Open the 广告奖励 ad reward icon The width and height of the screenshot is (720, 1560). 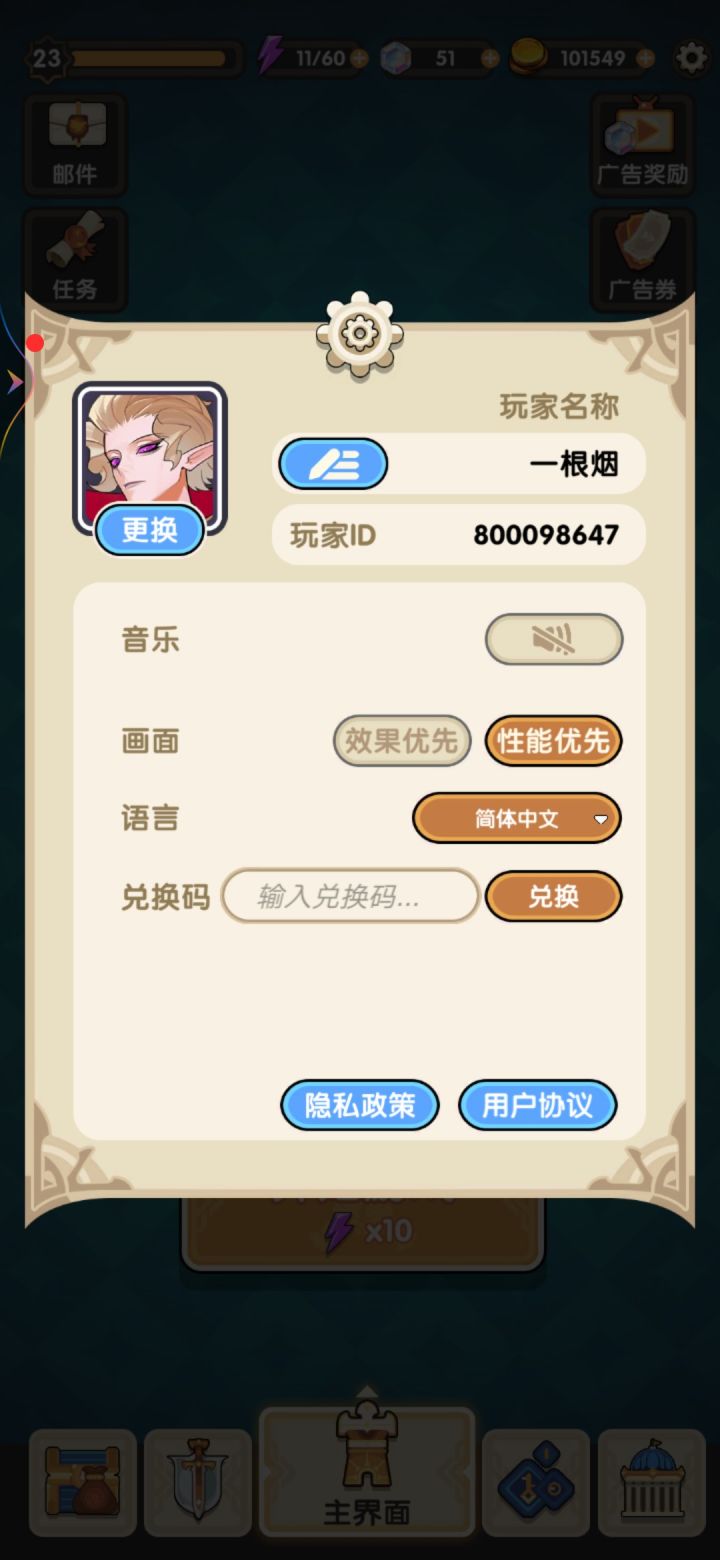coord(643,140)
